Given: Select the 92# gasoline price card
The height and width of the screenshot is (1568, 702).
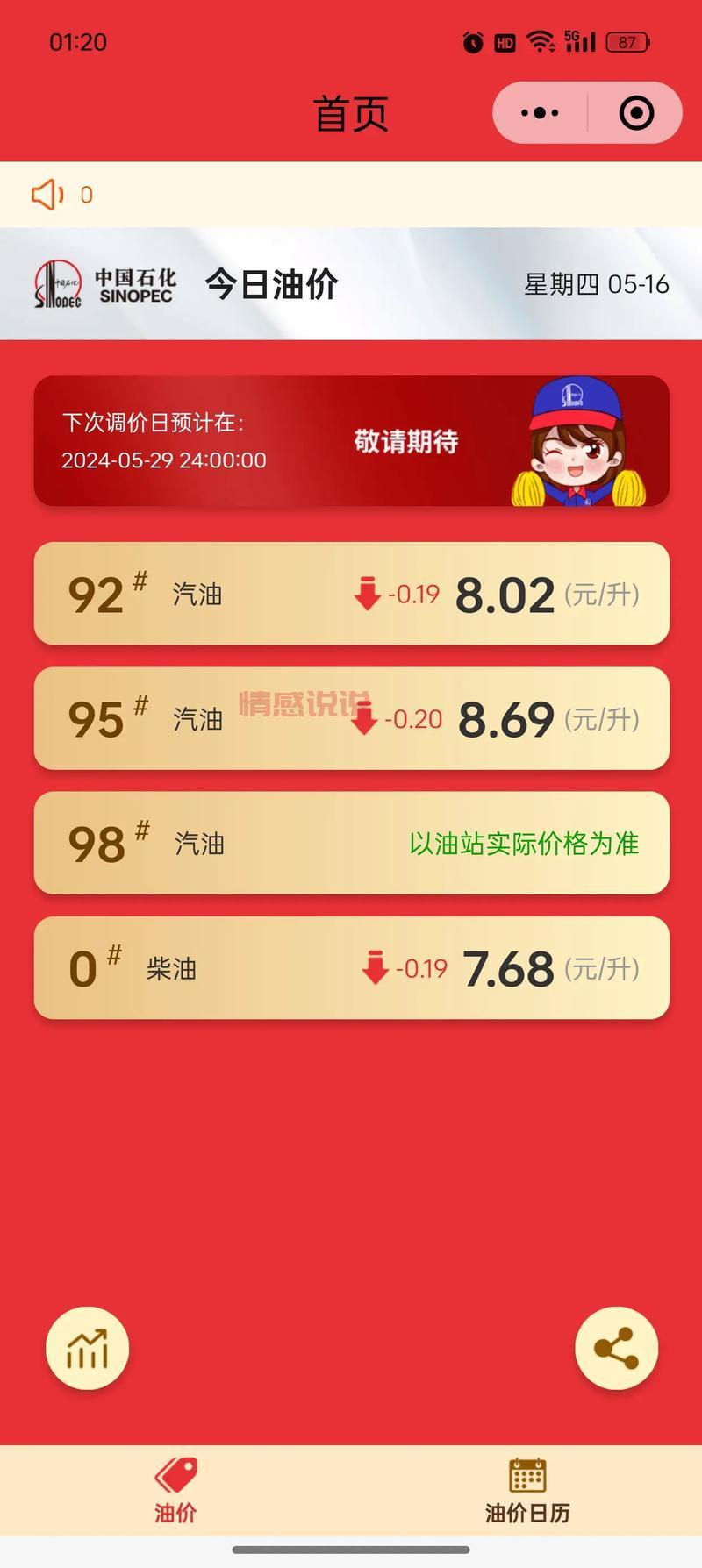Looking at the screenshot, I should pos(351,594).
